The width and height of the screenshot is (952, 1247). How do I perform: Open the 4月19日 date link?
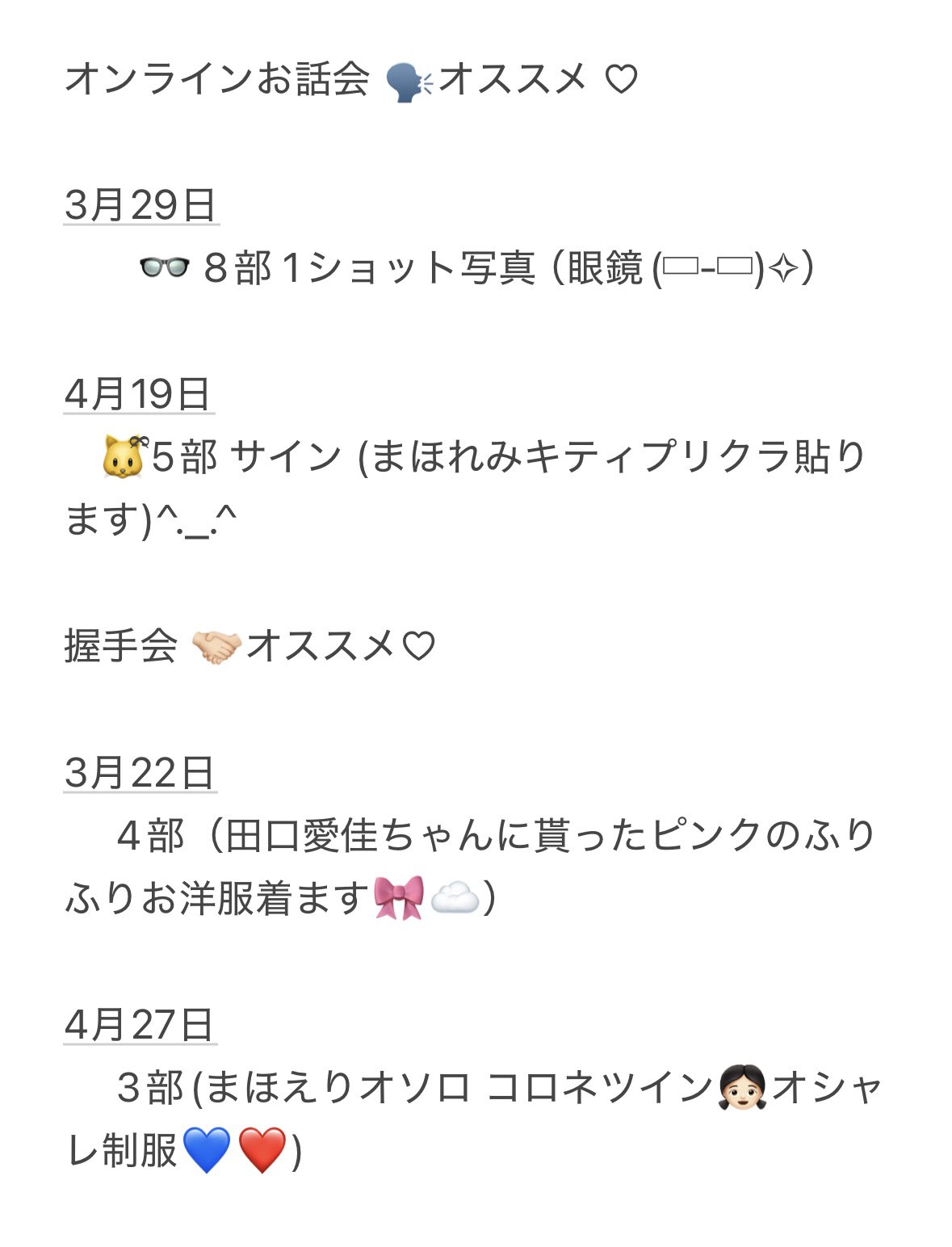tap(138, 394)
